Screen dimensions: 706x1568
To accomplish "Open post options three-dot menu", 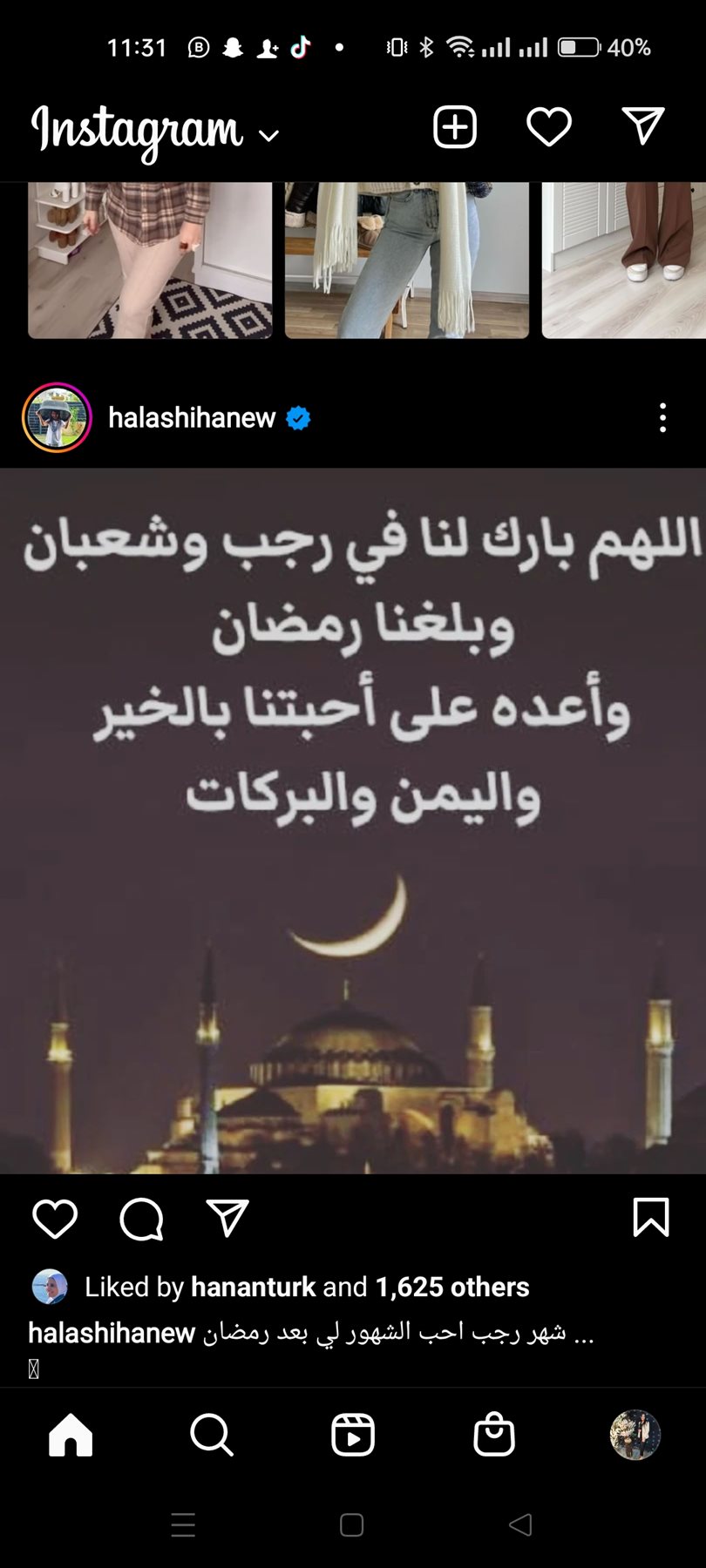I will pos(662,418).
